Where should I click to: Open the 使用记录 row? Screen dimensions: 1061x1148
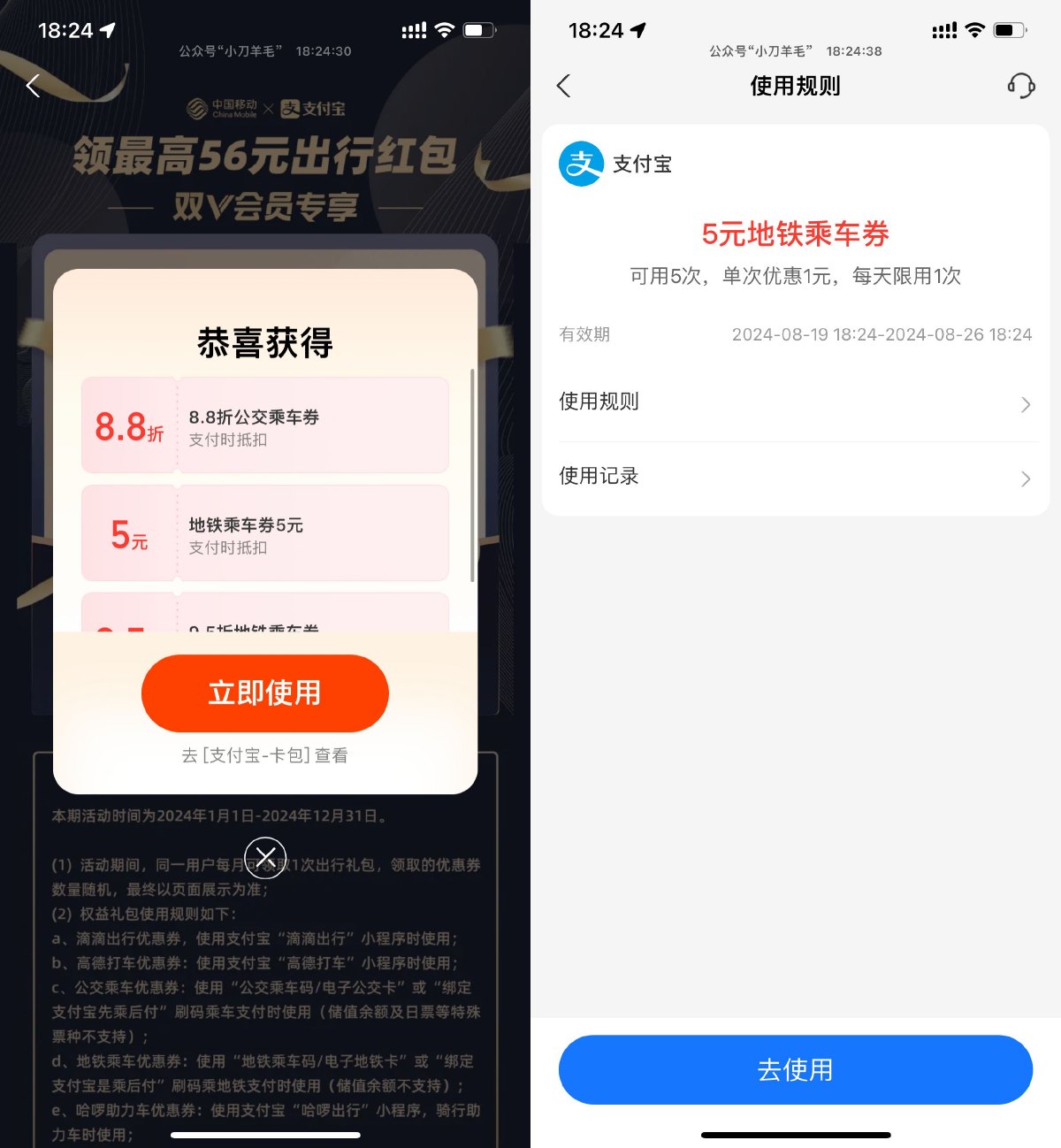click(794, 477)
